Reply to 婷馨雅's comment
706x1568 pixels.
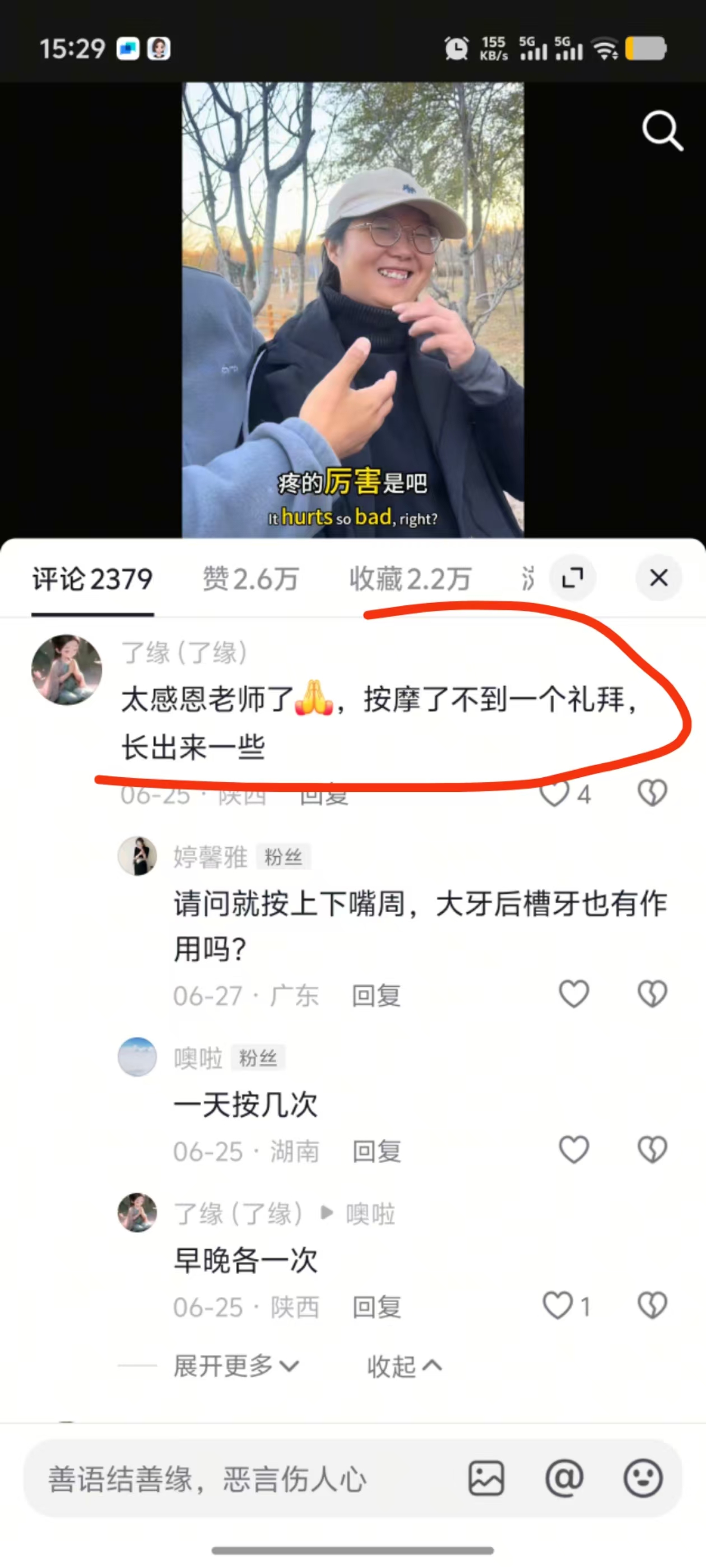pos(376,996)
